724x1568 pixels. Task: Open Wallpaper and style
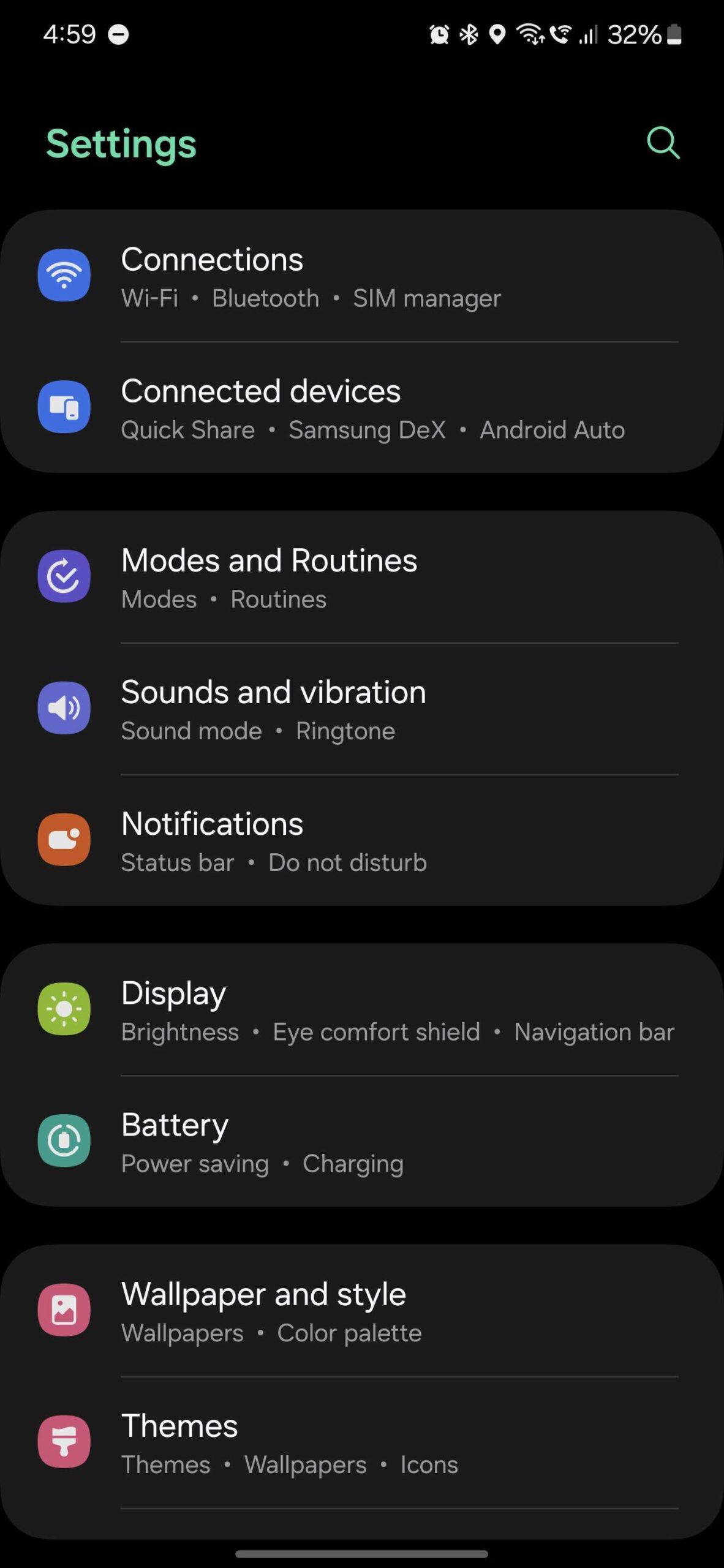(x=361, y=1311)
